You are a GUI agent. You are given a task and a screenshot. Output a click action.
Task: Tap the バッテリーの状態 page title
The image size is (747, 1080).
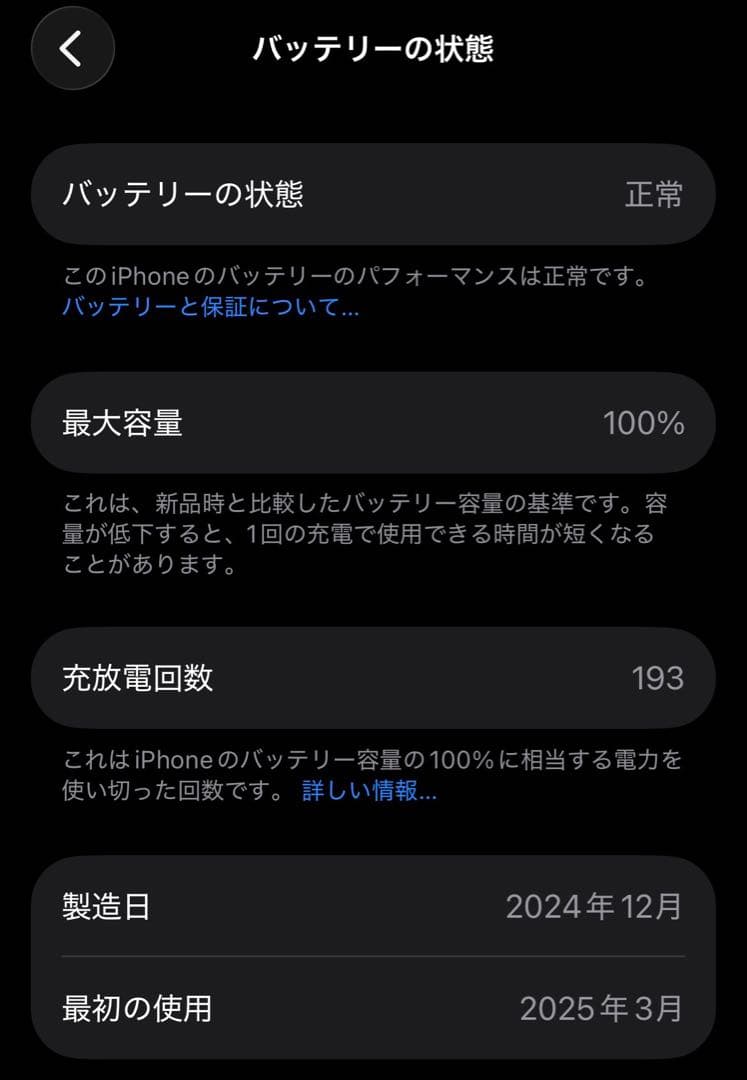pos(373,48)
